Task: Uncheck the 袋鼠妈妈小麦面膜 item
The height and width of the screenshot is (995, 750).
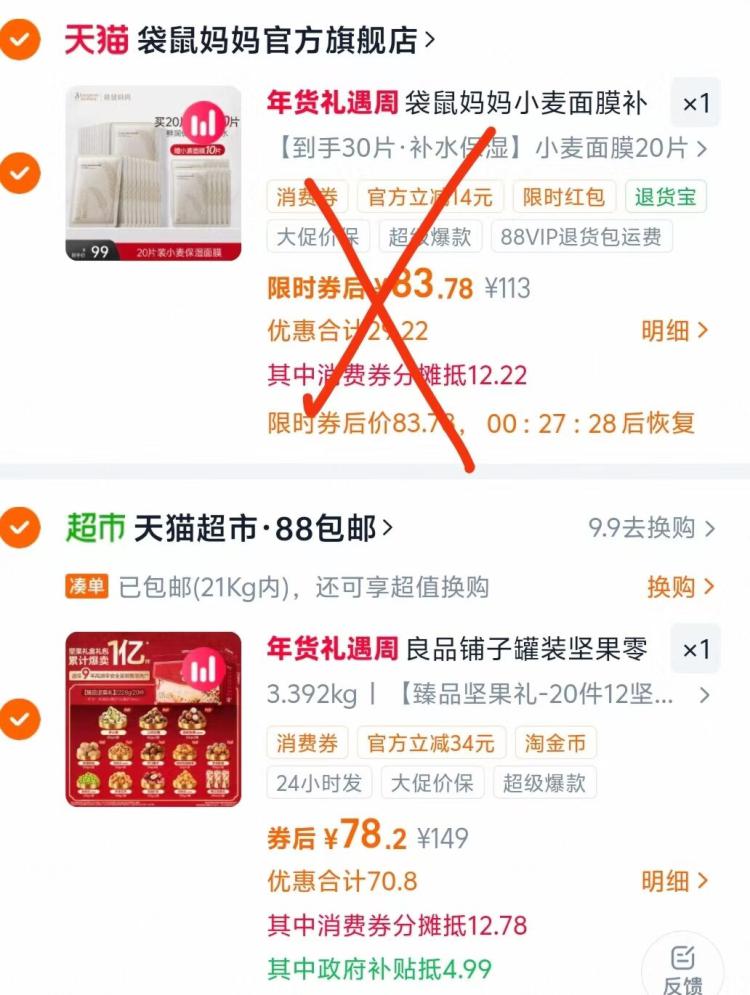Action: pos(19,173)
